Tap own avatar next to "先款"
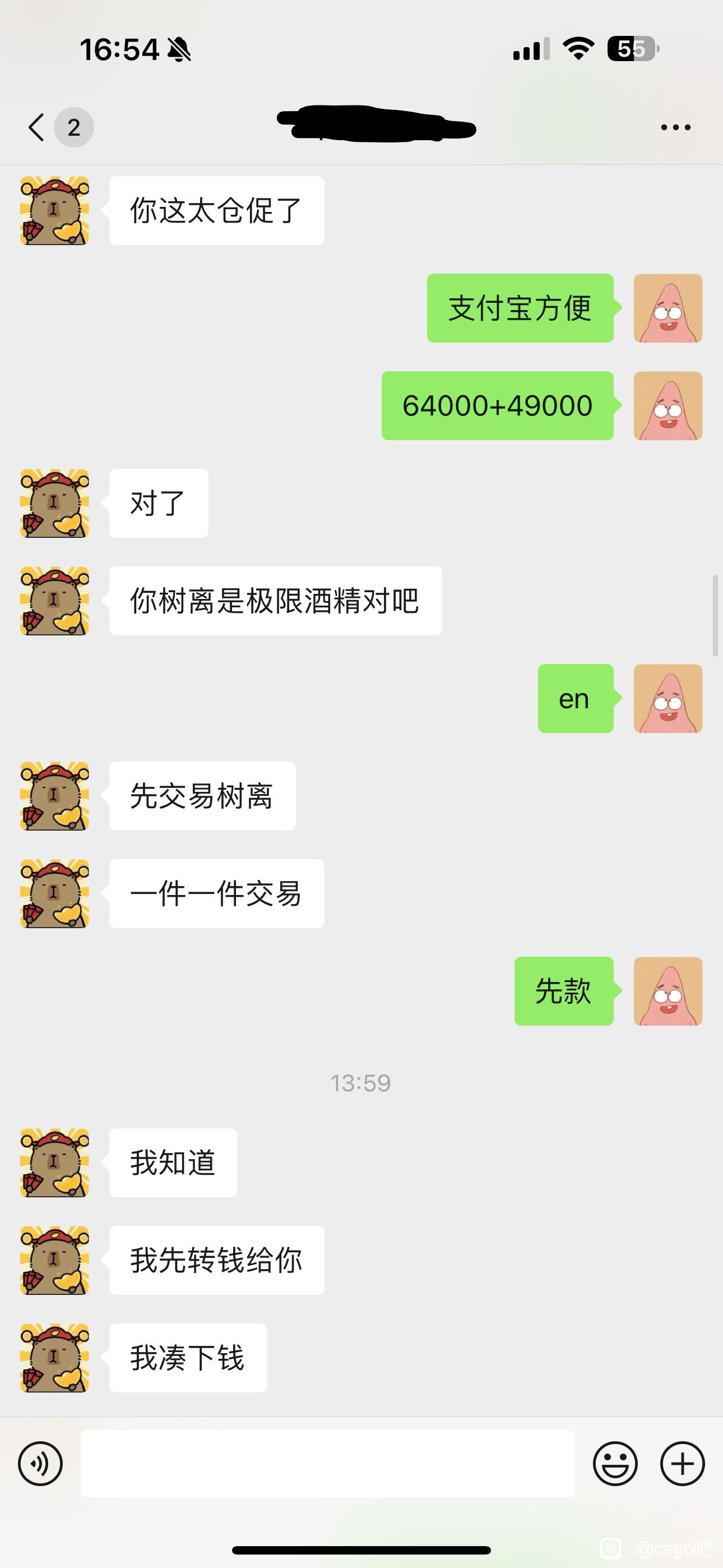Image resolution: width=723 pixels, height=1568 pixels. coord(668,991)
